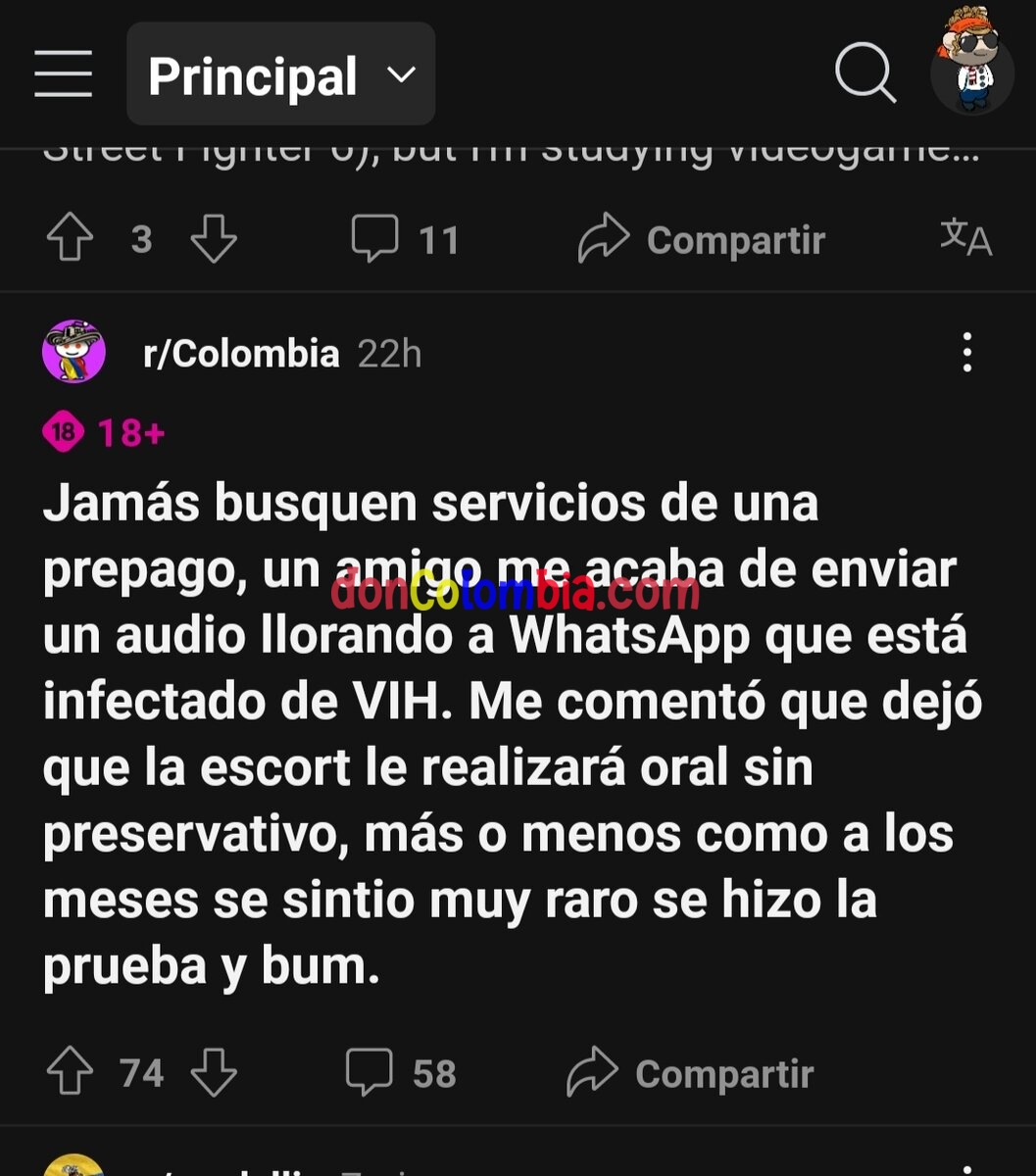Visit the r/Colombia community
The width and height of the screenshot is (1036, 1176).
241,353
